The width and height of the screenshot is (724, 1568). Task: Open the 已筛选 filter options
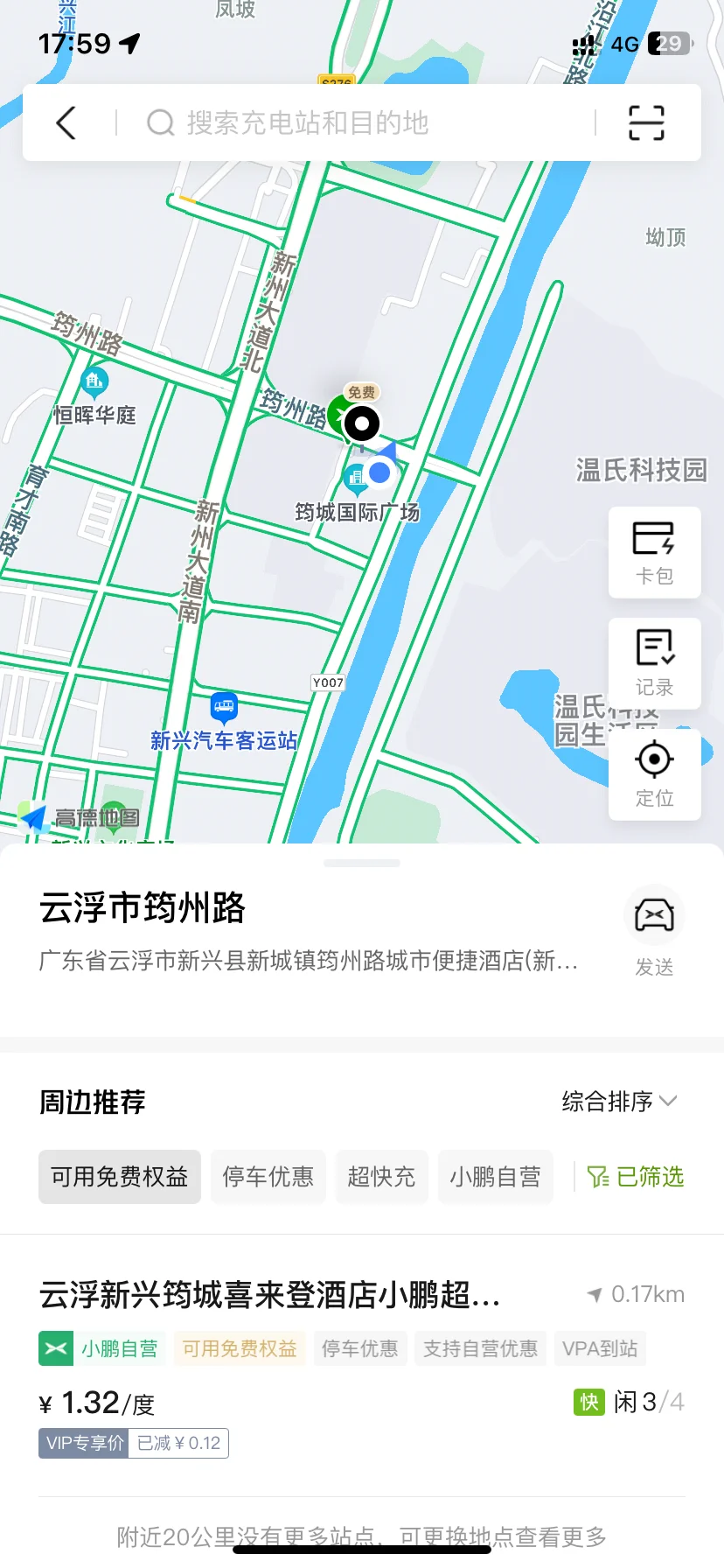(636, 1177)
